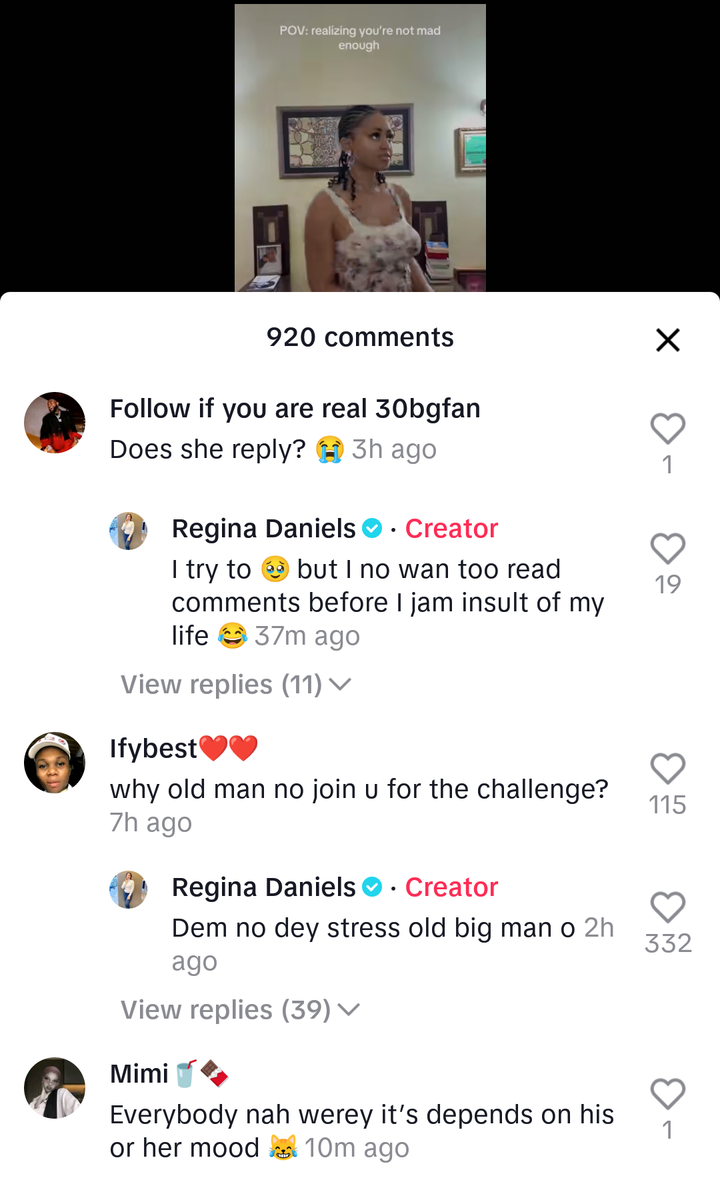Like Ifybest's comment about old man

667,769
